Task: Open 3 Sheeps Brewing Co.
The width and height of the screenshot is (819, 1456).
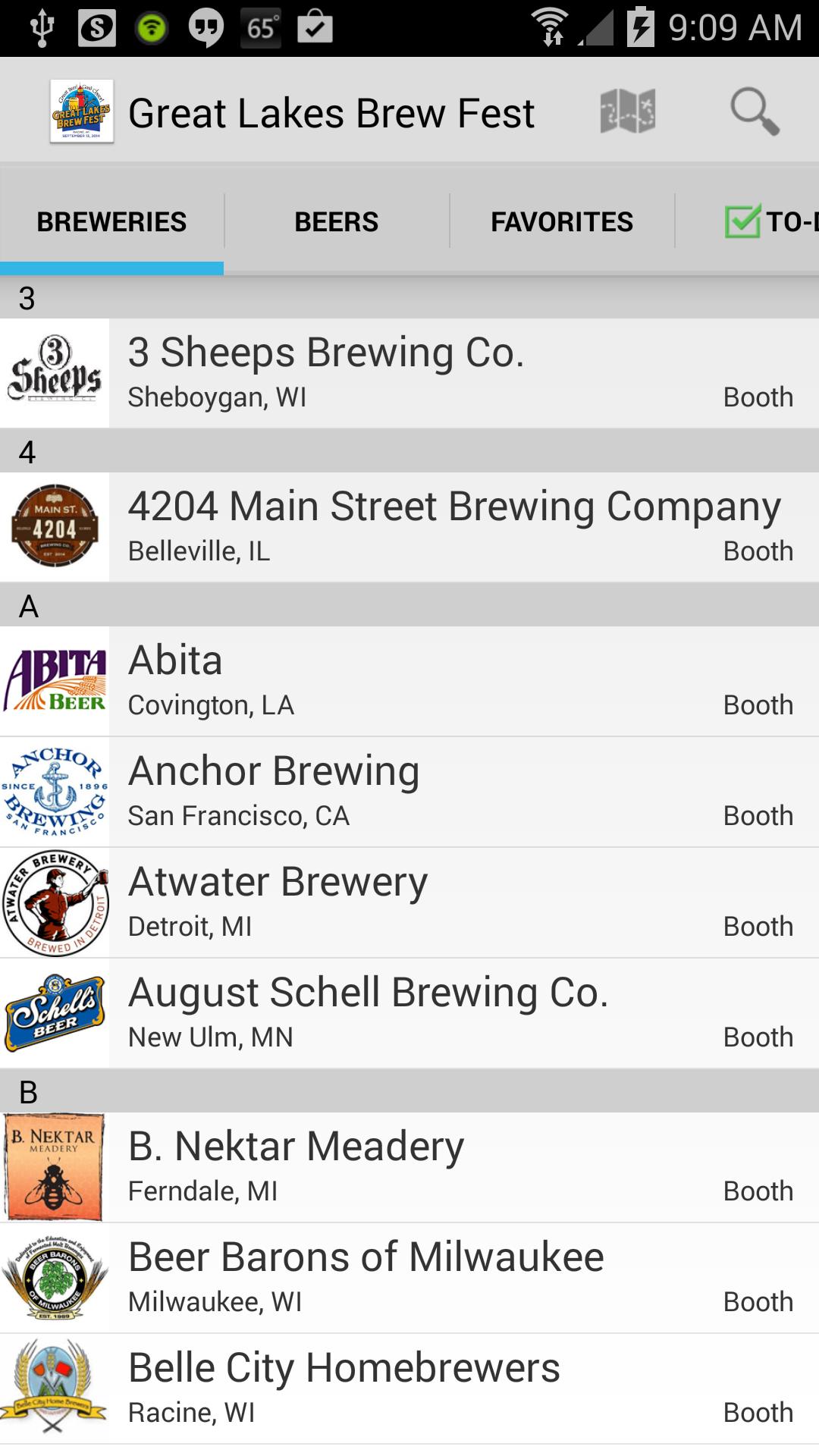Action: pyautogui.click(x=409, y=373)
